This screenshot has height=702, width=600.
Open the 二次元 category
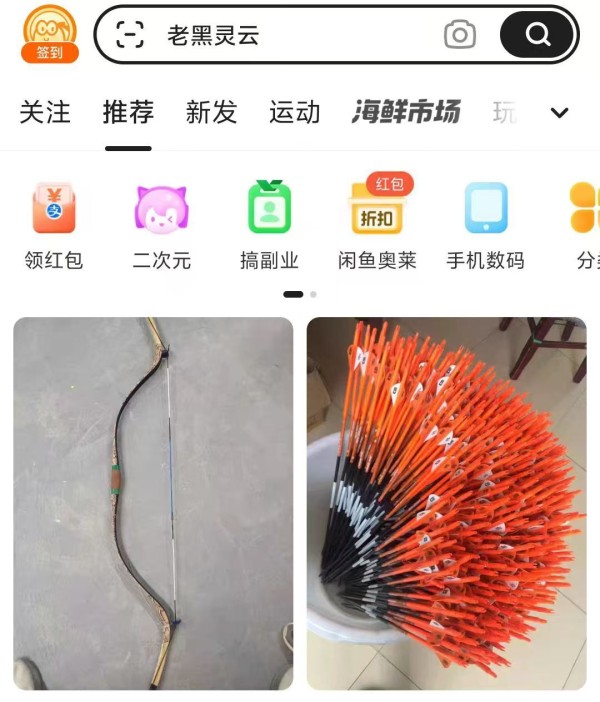161,226
